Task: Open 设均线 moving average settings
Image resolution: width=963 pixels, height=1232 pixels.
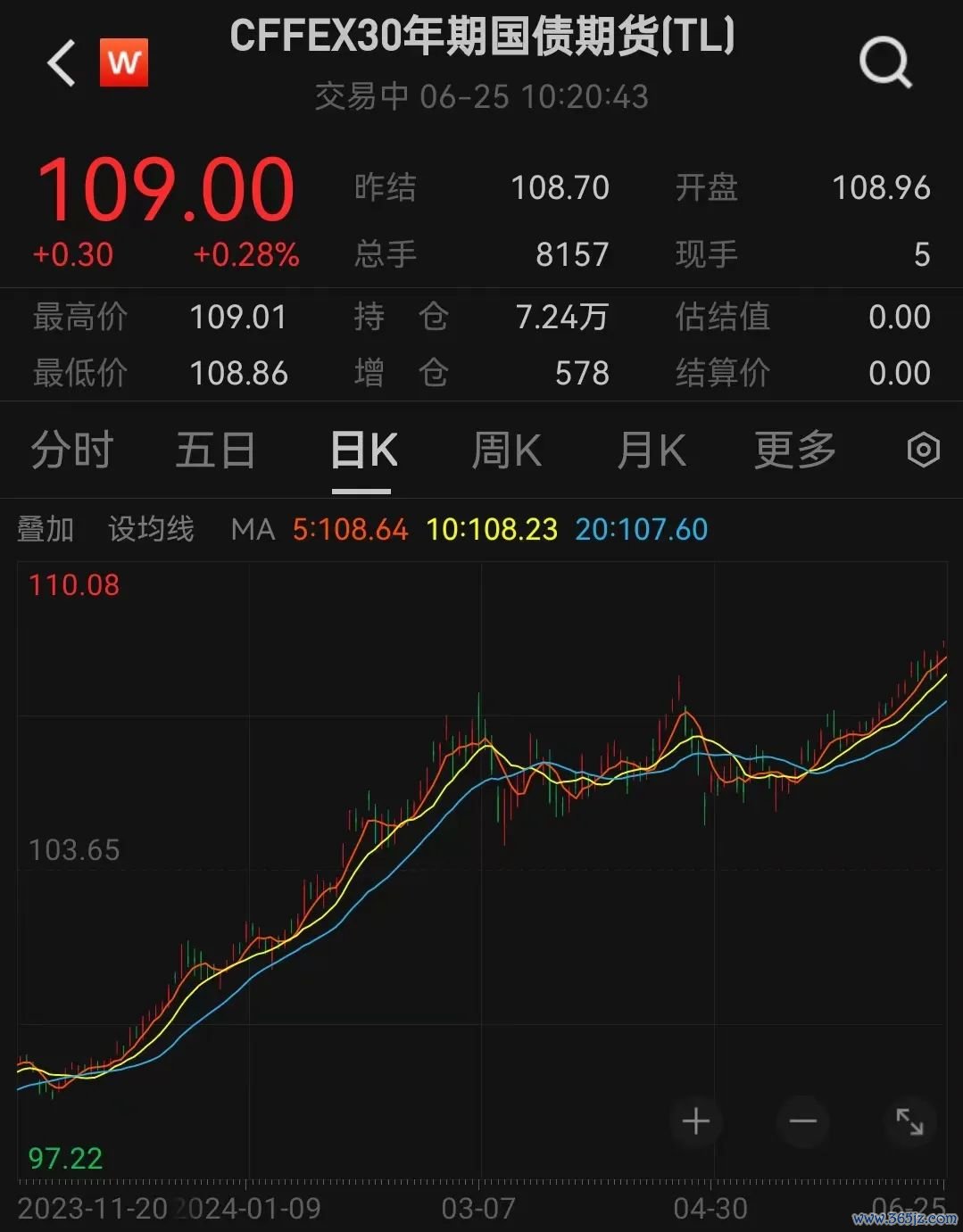Action: pyautogui.click(x=151, y=529)
